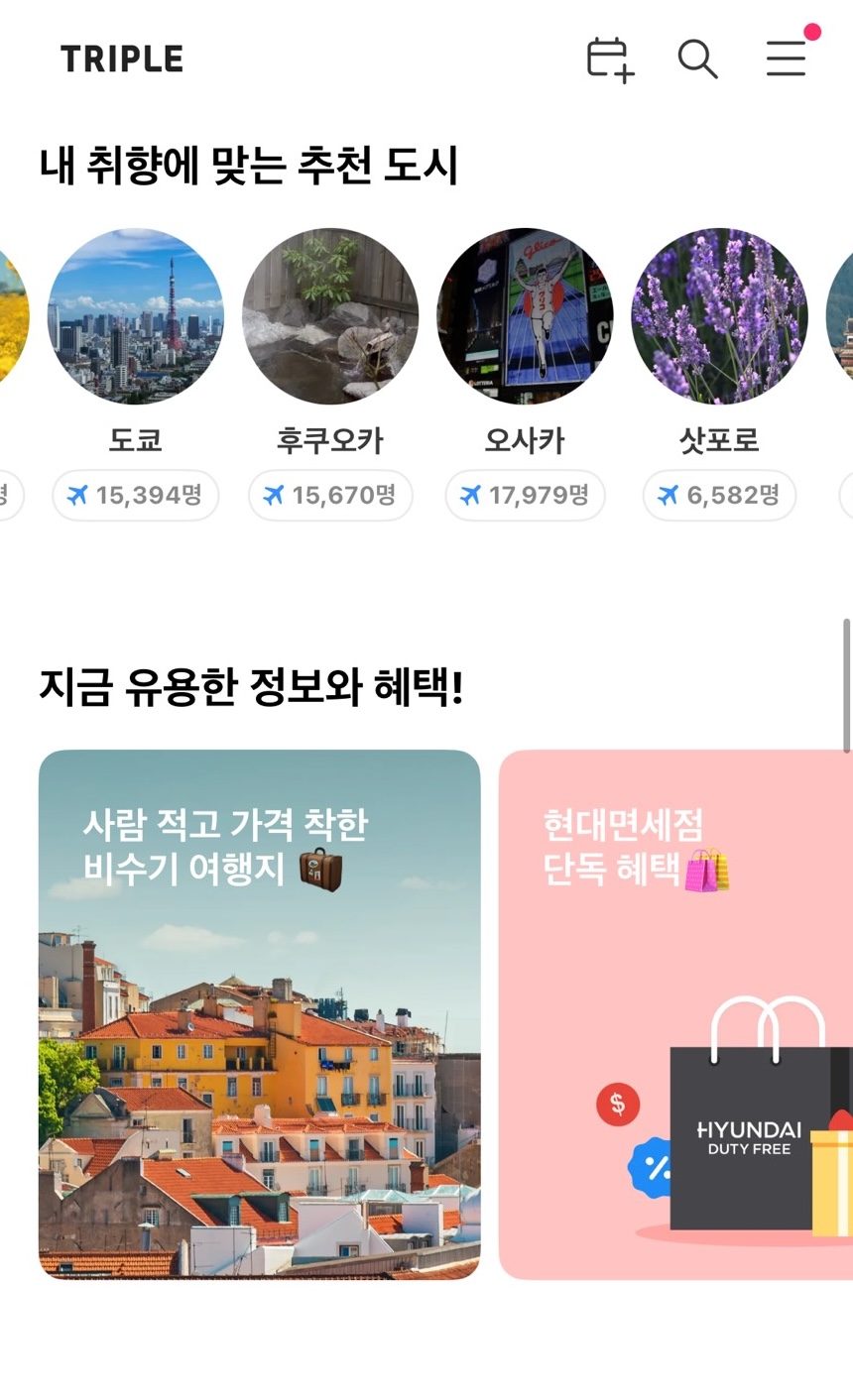Tap the 6,582명 traveler chip
The width and height of the screenshot is (853, 1400).
(x=719, y=495)
